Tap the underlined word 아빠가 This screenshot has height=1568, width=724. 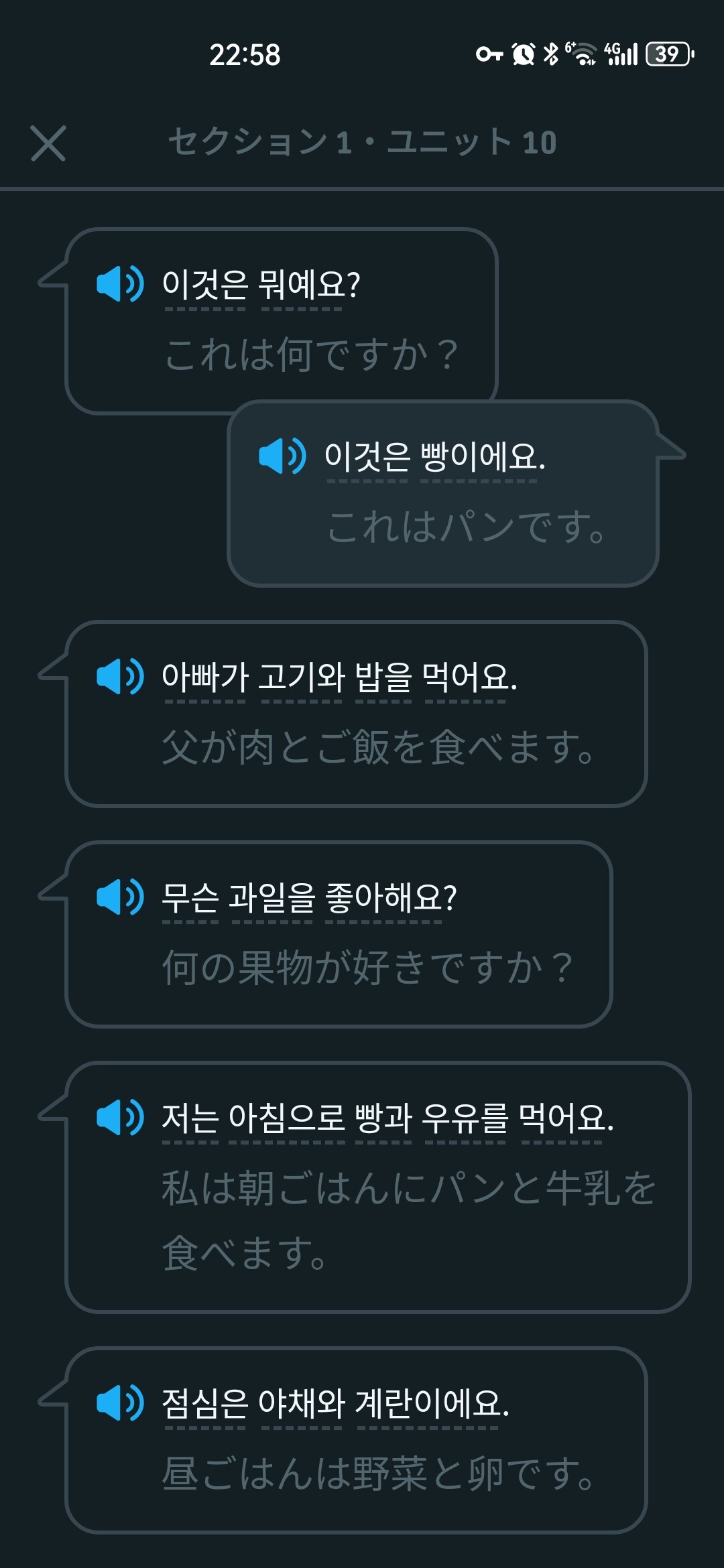coord(205,677)
